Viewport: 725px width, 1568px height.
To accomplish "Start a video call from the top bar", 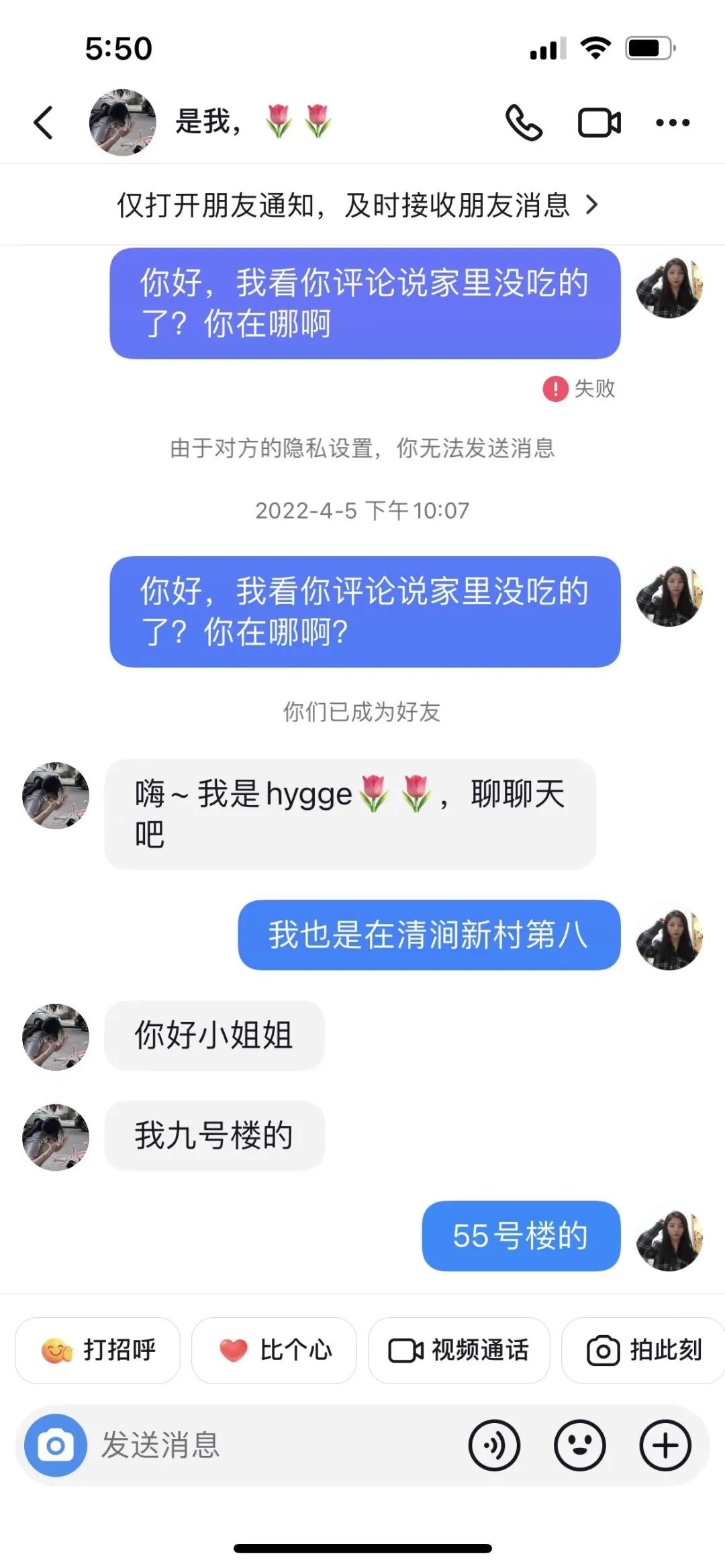I will [599, 123].
